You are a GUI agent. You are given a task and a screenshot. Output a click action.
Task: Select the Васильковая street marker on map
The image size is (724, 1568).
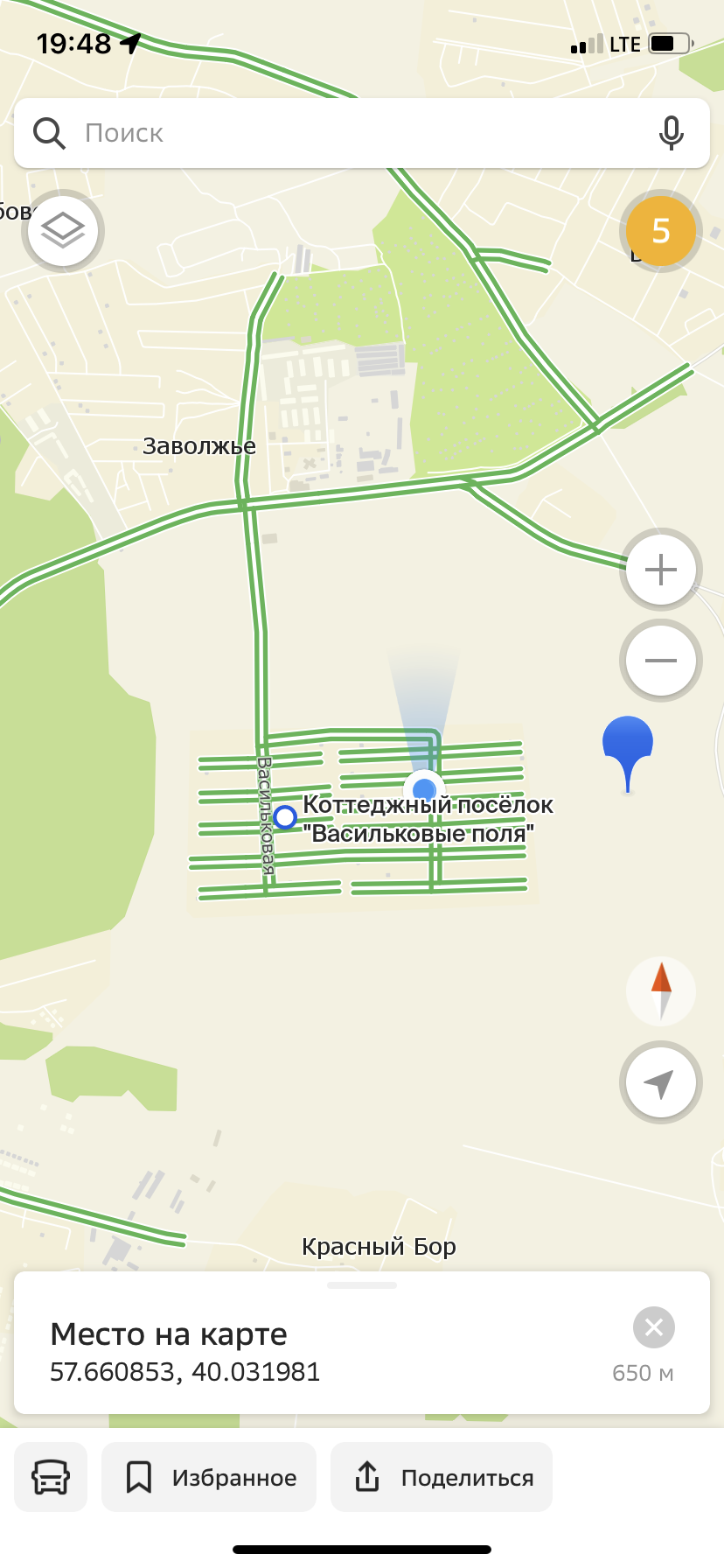pos(285,817)
